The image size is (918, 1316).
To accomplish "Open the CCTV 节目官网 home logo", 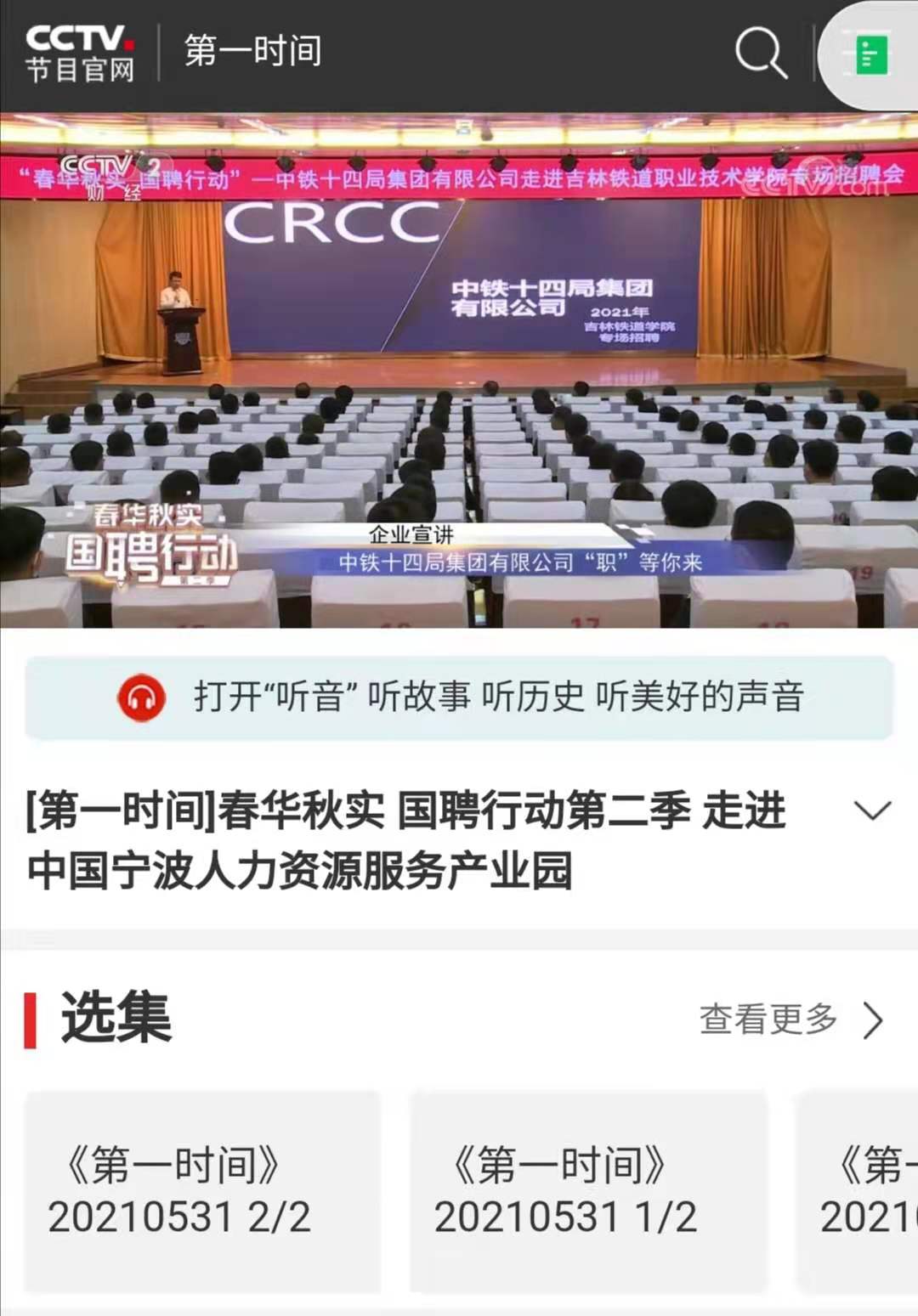I will coord(81,53).
